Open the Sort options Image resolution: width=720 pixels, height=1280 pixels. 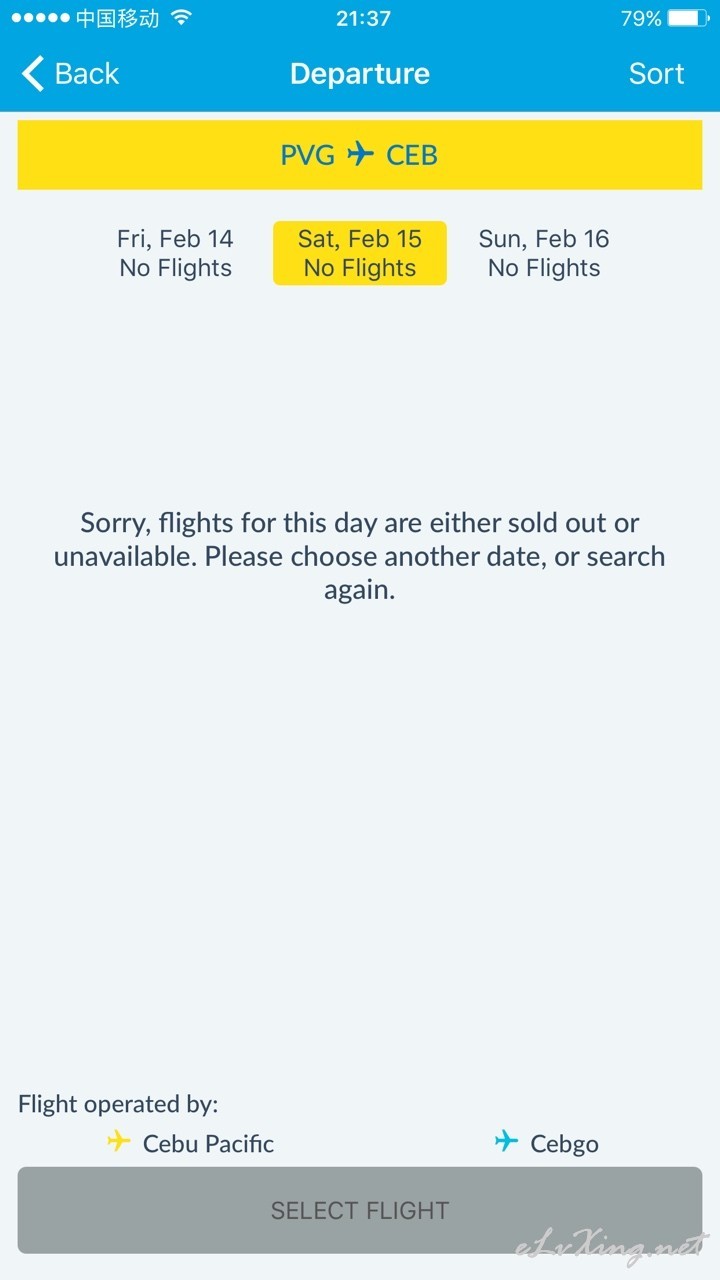pos(656,74)
